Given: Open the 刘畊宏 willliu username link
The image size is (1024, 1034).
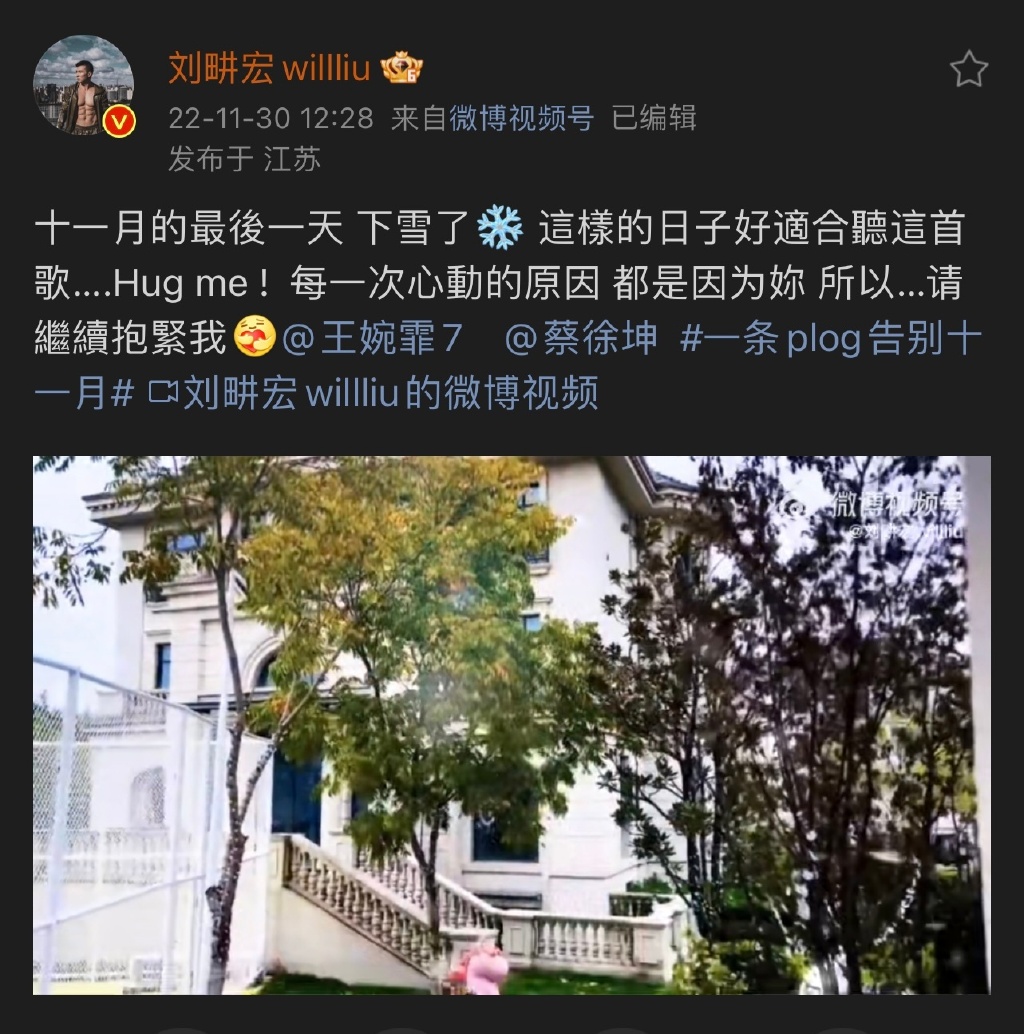Looking at the screenshot, I should pos(269,69).
